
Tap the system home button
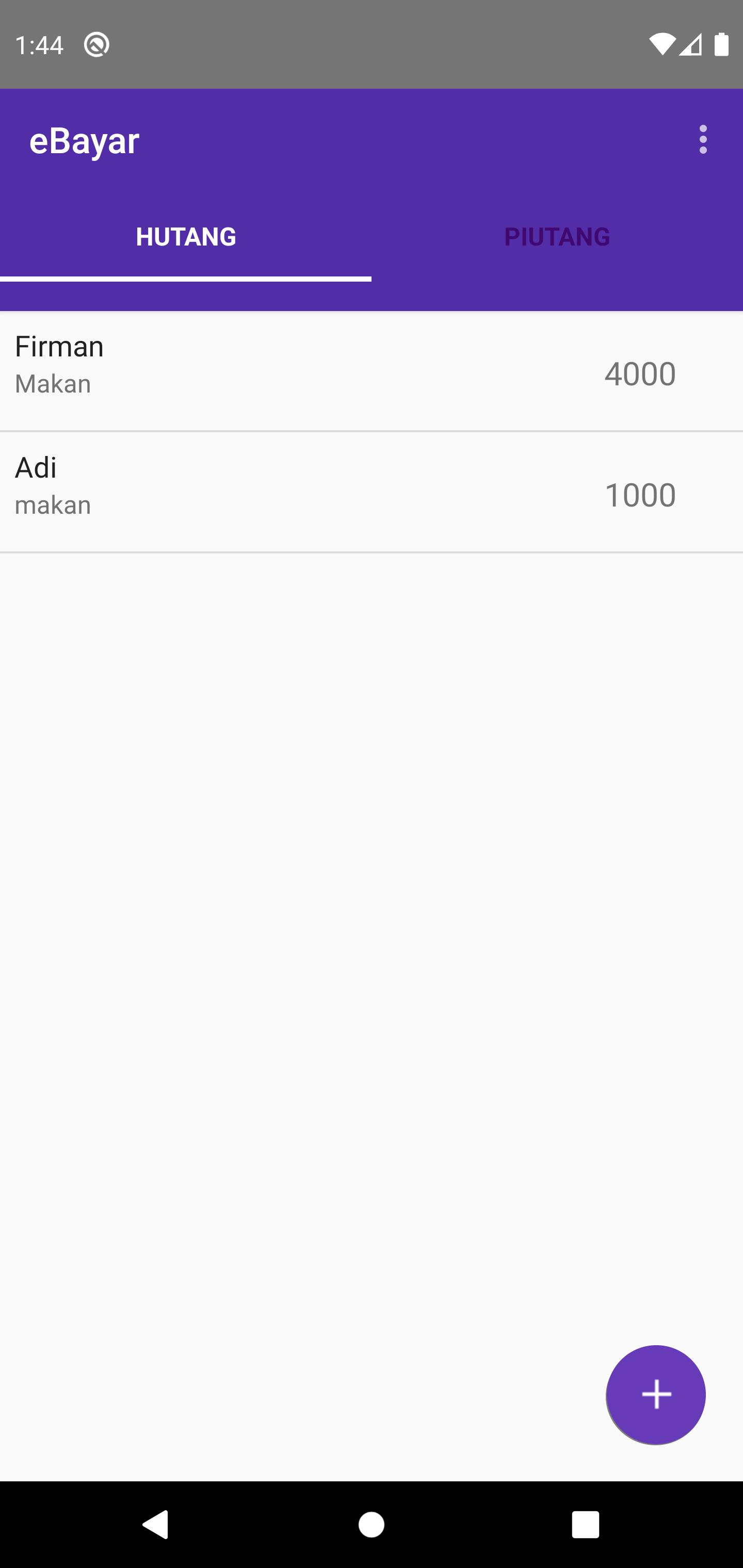point(371,1524)
